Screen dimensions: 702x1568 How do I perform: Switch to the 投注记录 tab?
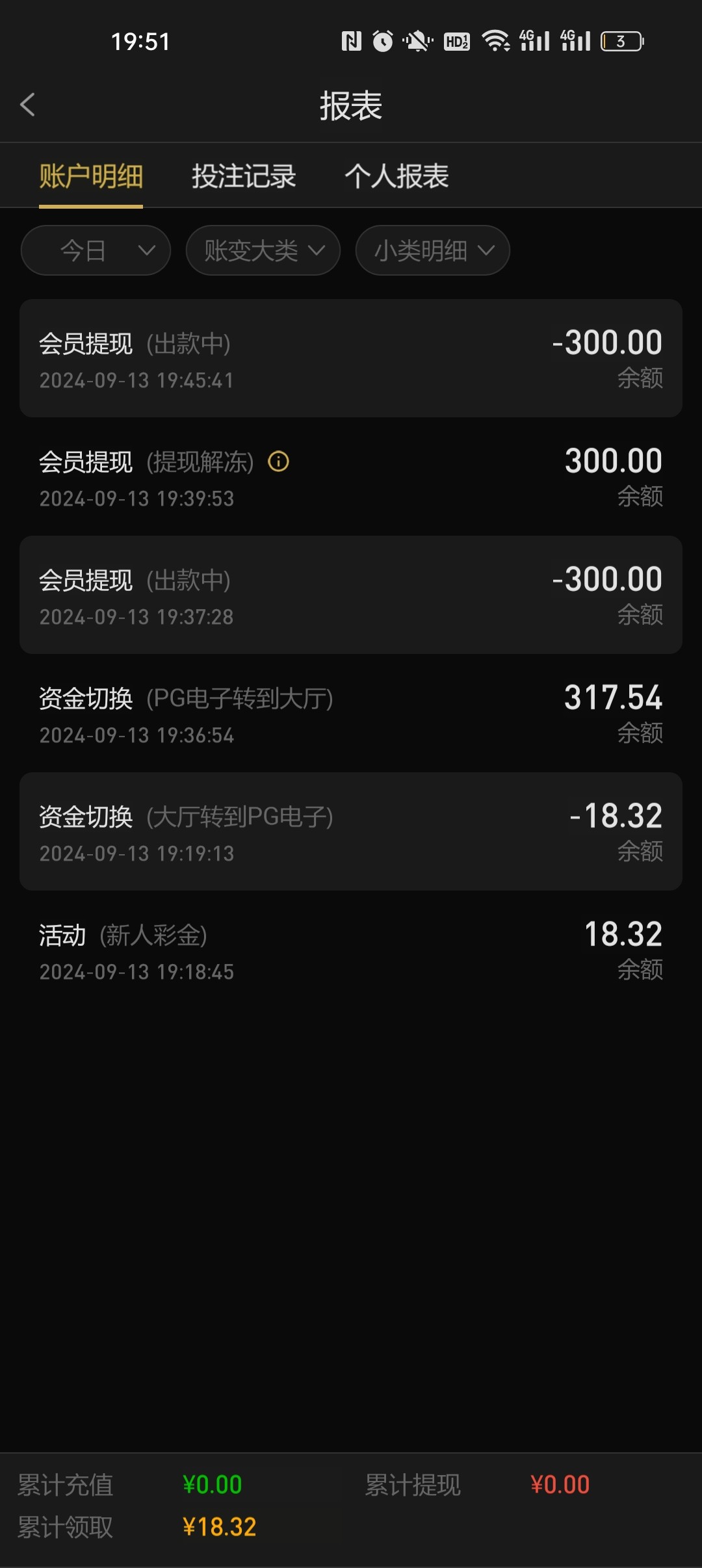(x=244, y=176)
